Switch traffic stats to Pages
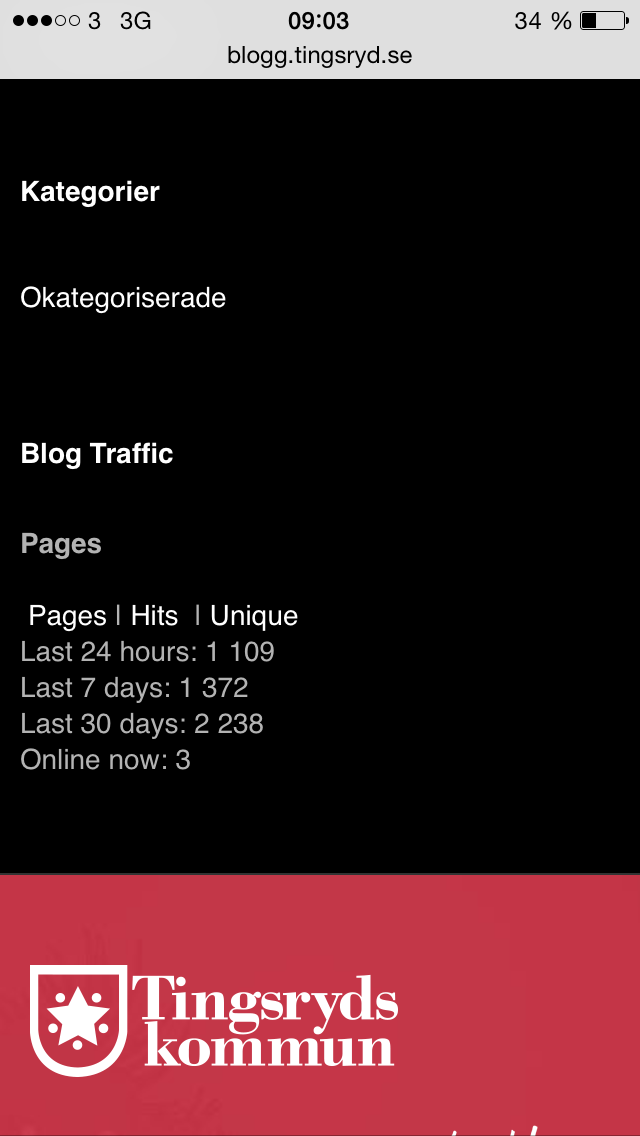Image resolution: width=640 pixels, height=1136 pixels. [67, 616]
